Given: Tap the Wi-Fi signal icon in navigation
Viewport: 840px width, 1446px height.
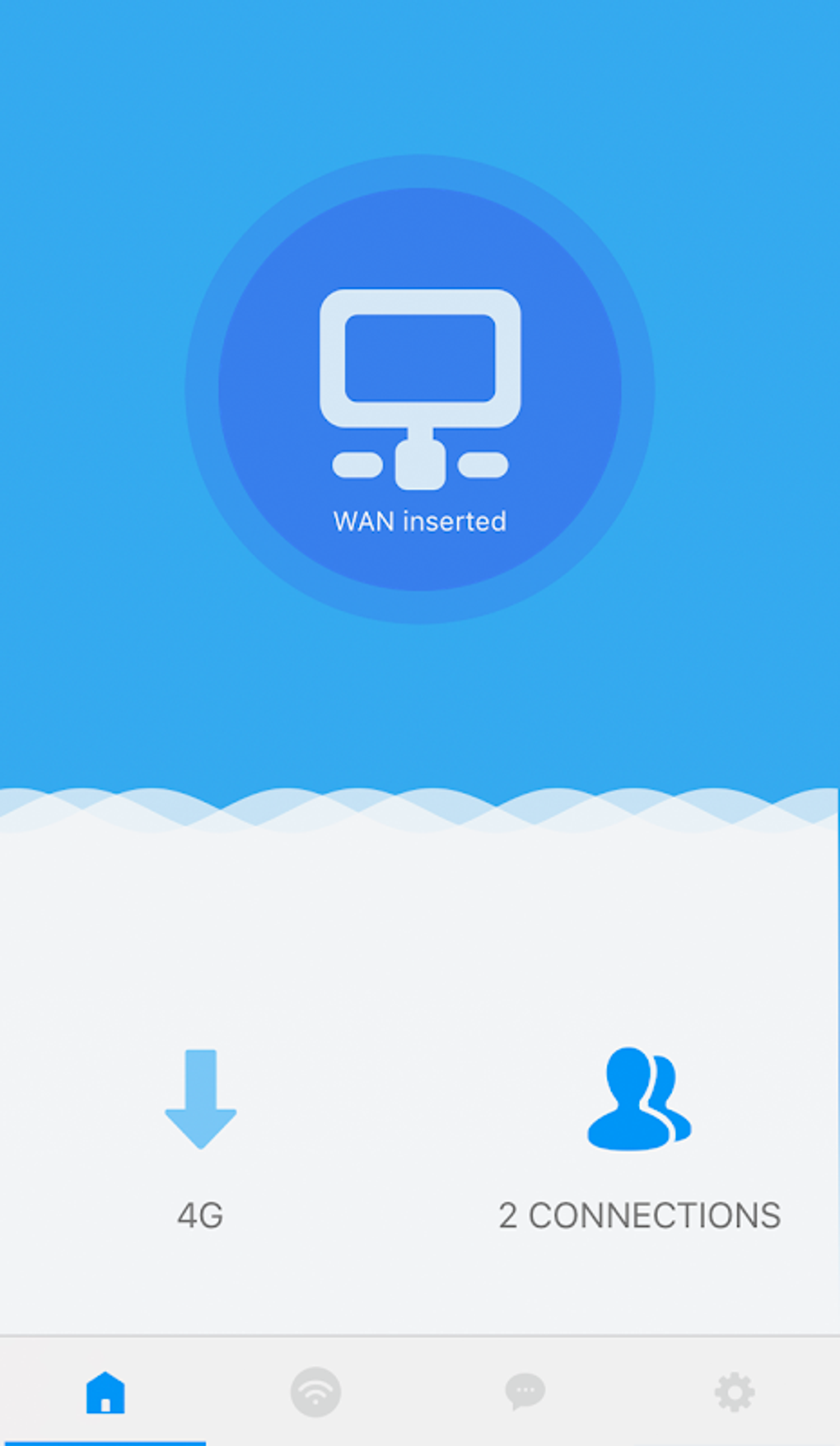Looking at the screenshot, I should pos(314,1391).
